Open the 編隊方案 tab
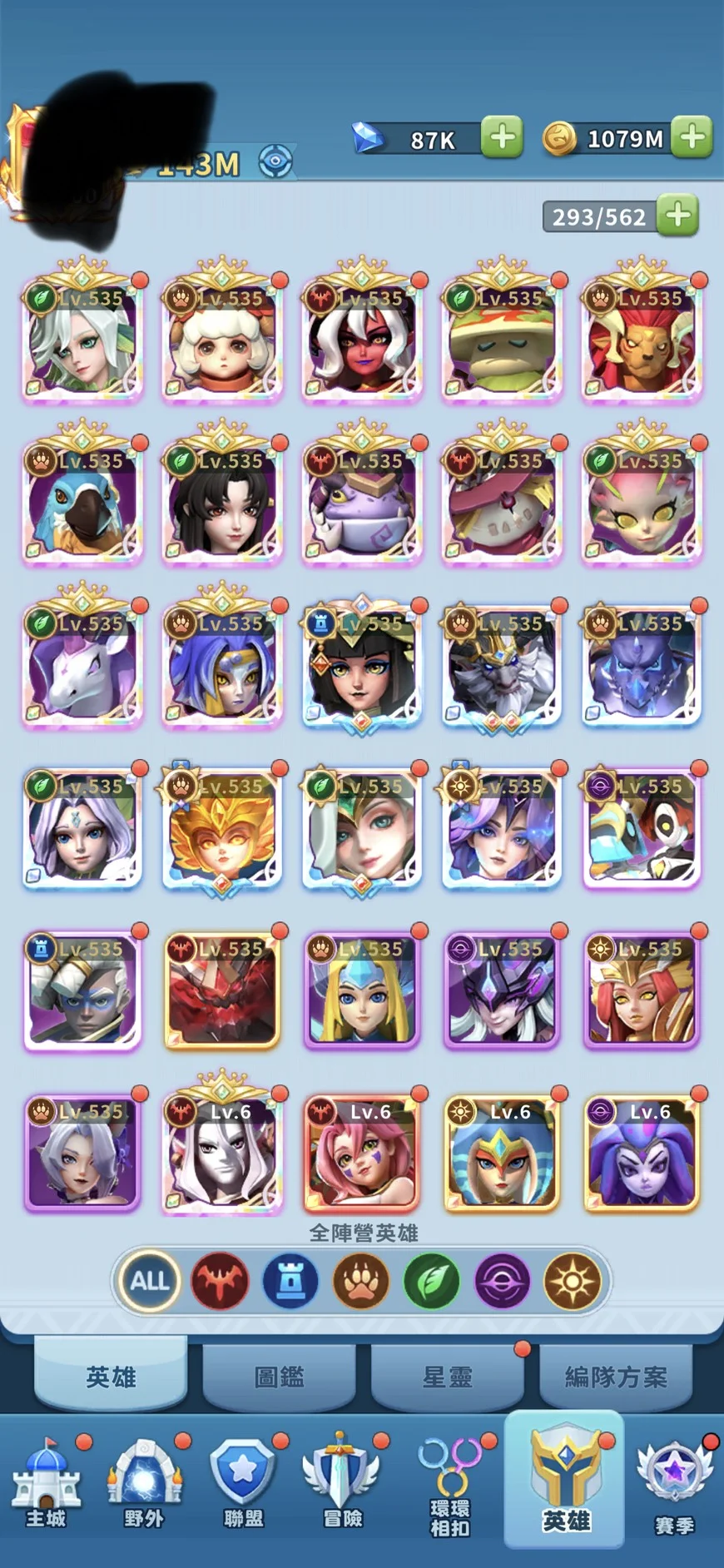Viewport: 724px width, 1568px height. tap(616, 1377)
